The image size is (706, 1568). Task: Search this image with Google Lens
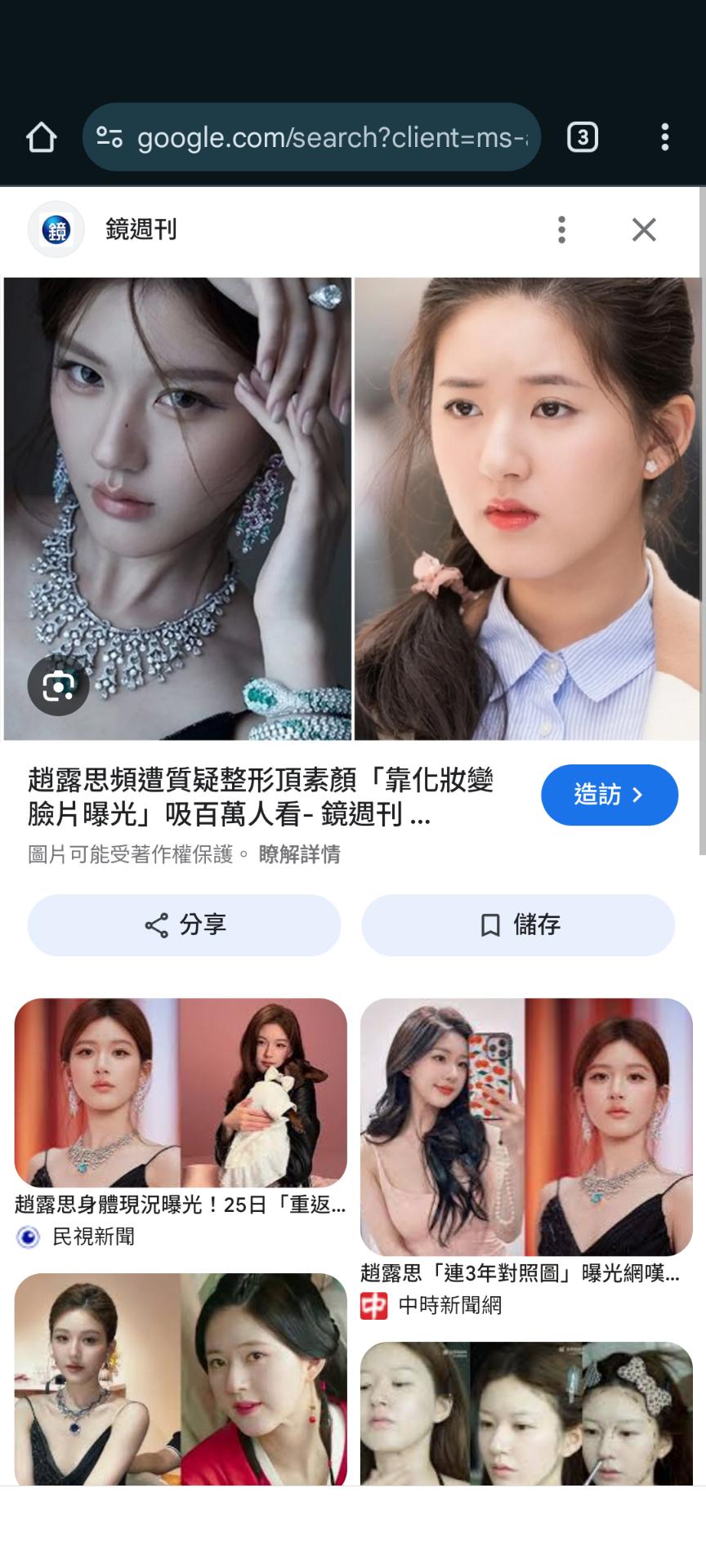[58, 686]
